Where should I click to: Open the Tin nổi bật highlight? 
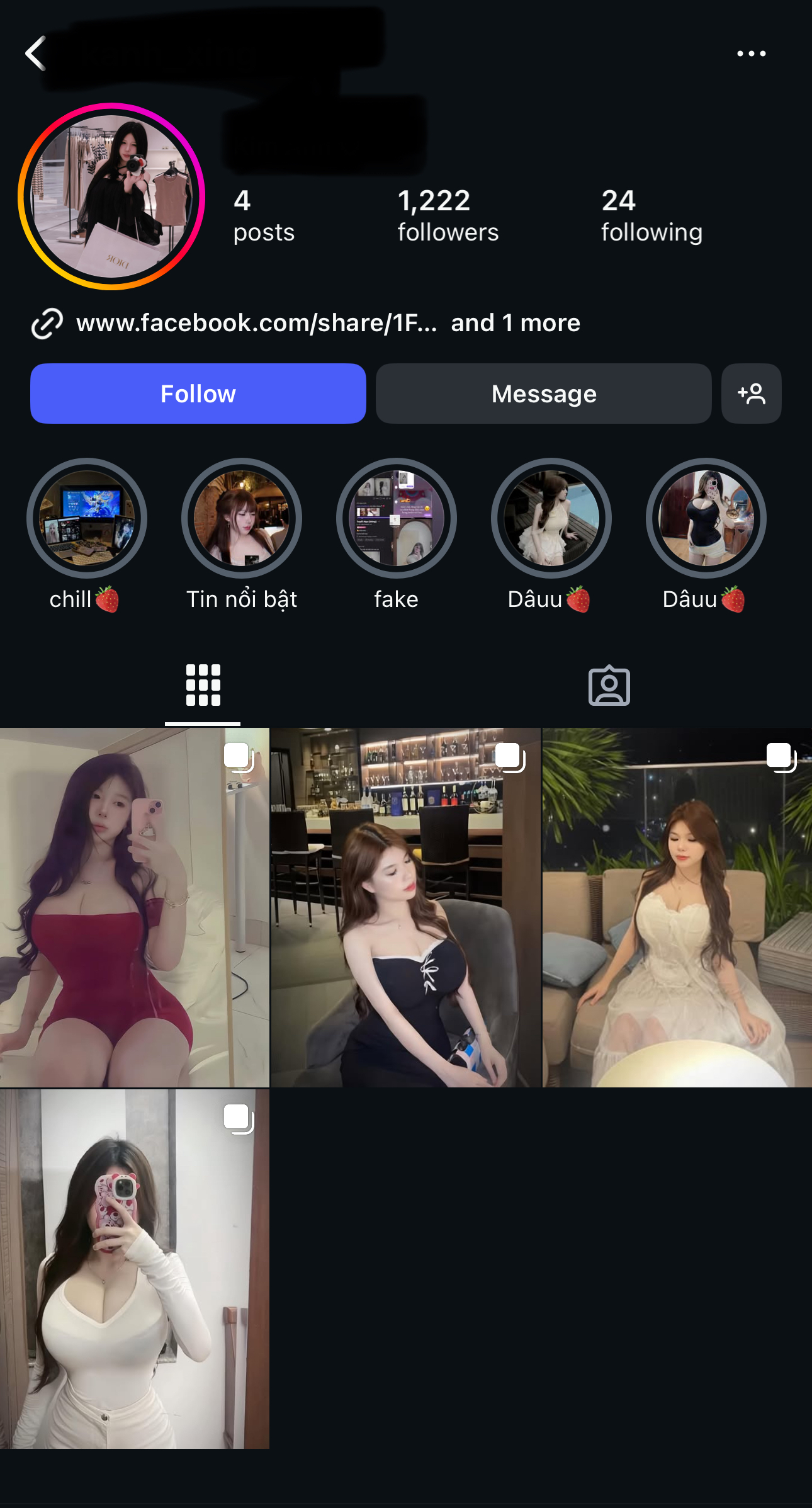[x=242, y=518]
